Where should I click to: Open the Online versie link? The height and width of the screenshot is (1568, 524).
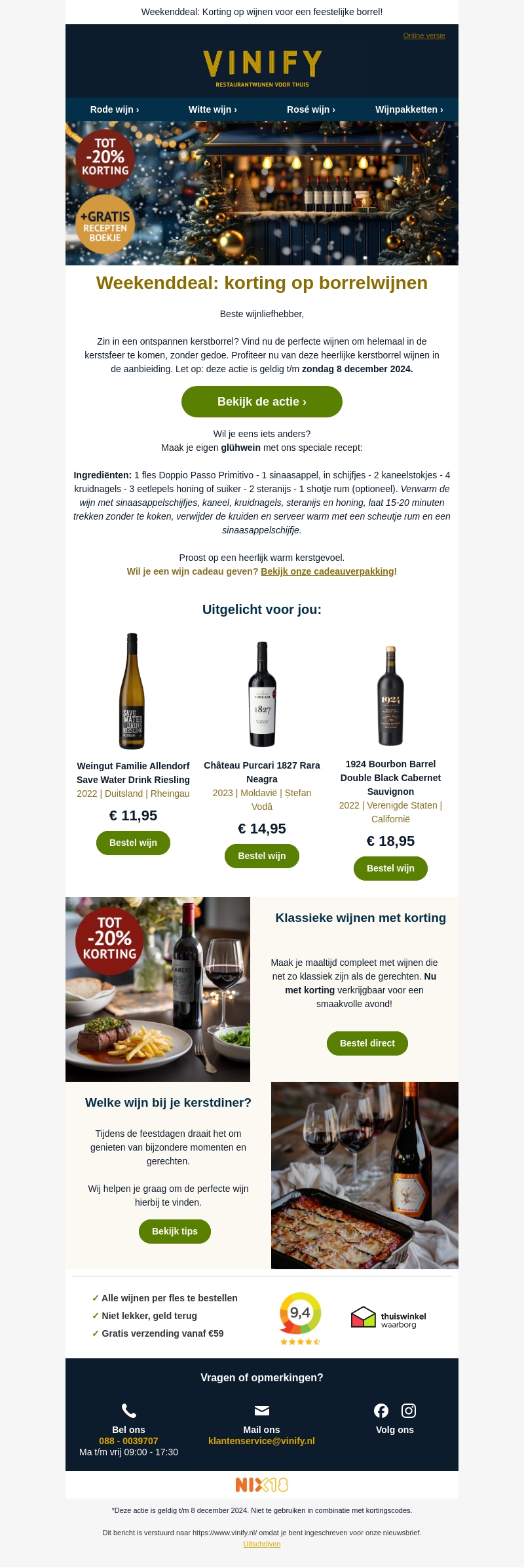coord(424,35)
